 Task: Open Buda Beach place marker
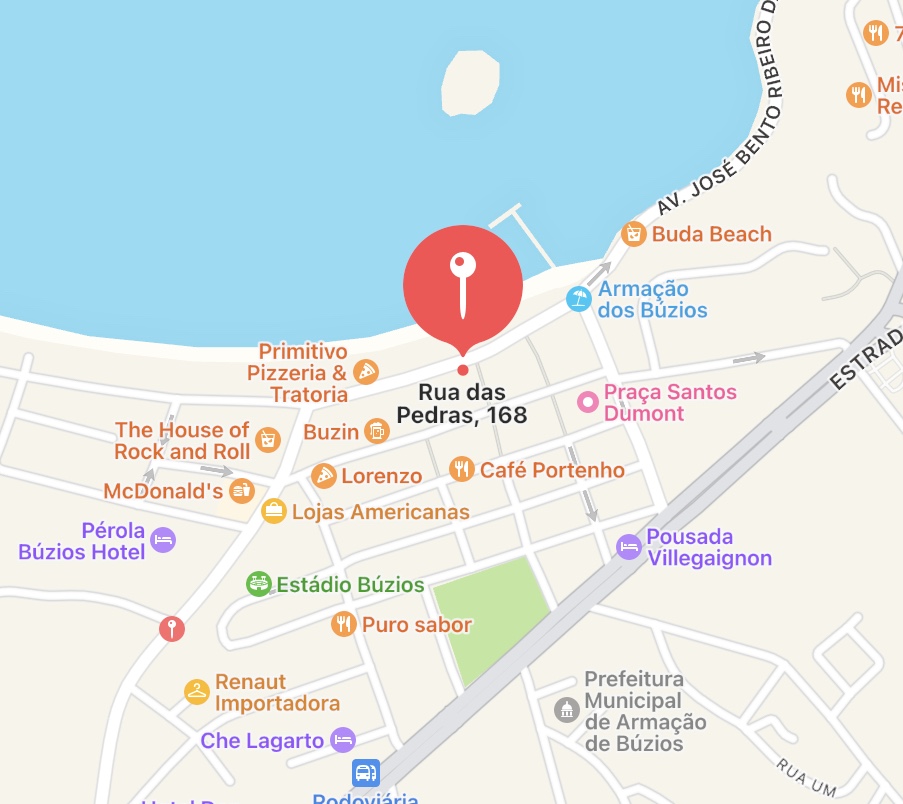[x=632, y=234]
